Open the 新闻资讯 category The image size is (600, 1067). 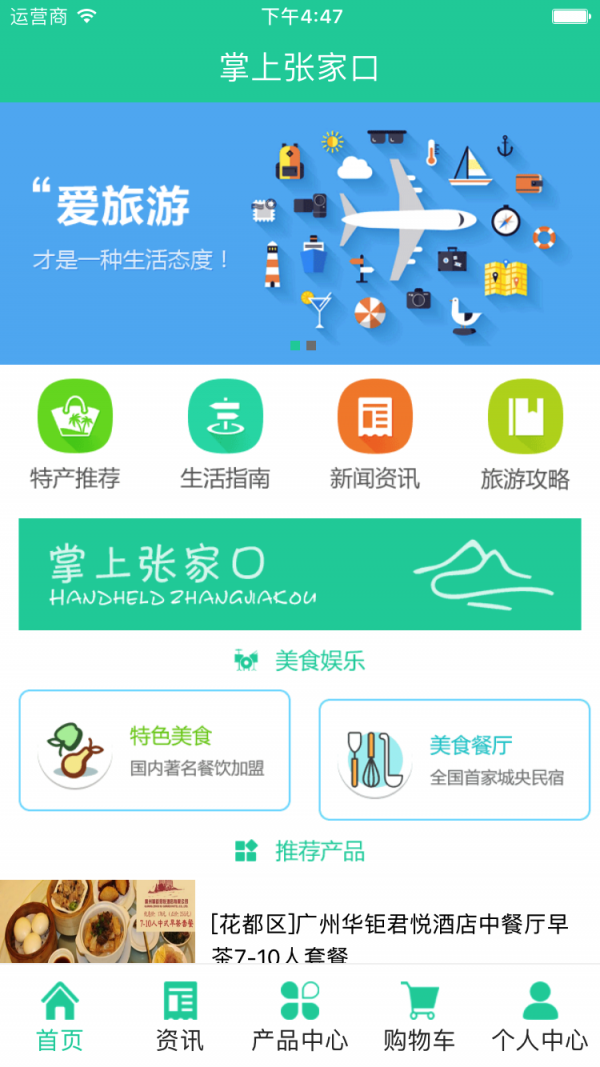click(x=375, y=434)
